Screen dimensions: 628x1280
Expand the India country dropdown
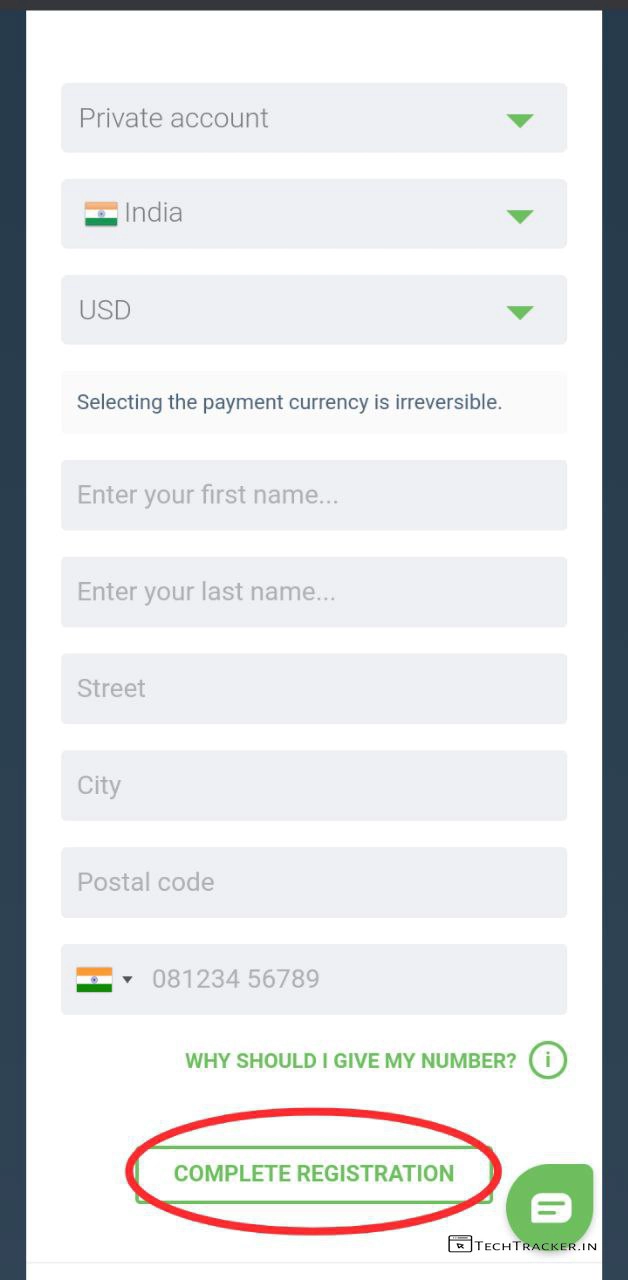[x=313, y=214]
